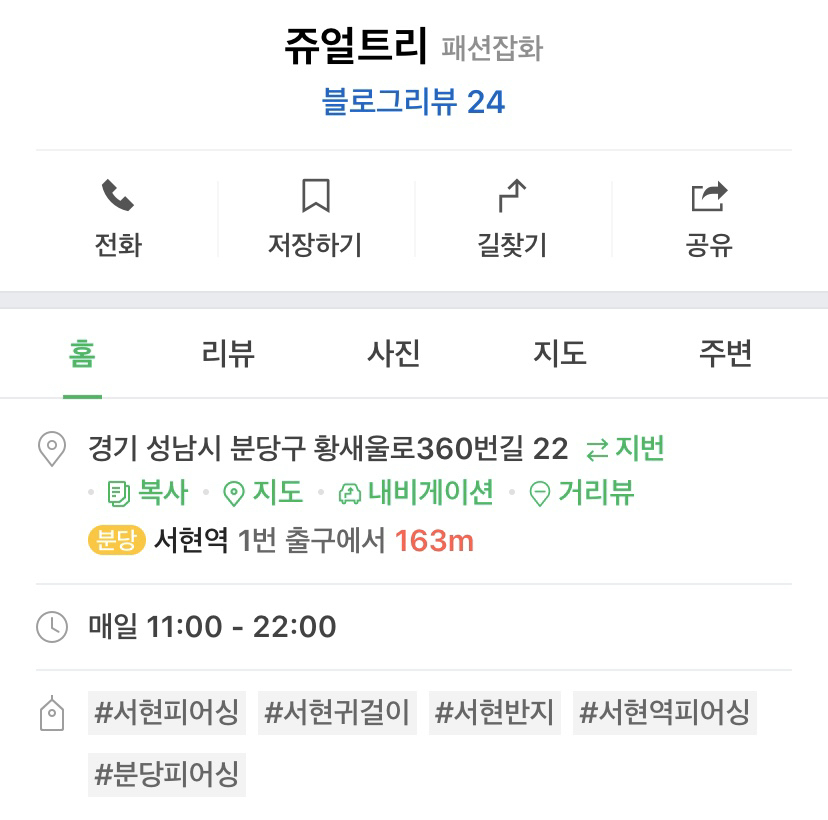The image size is (828, 820).
Task: Save this place with 저장하기
Action: [x=315, y=219]
